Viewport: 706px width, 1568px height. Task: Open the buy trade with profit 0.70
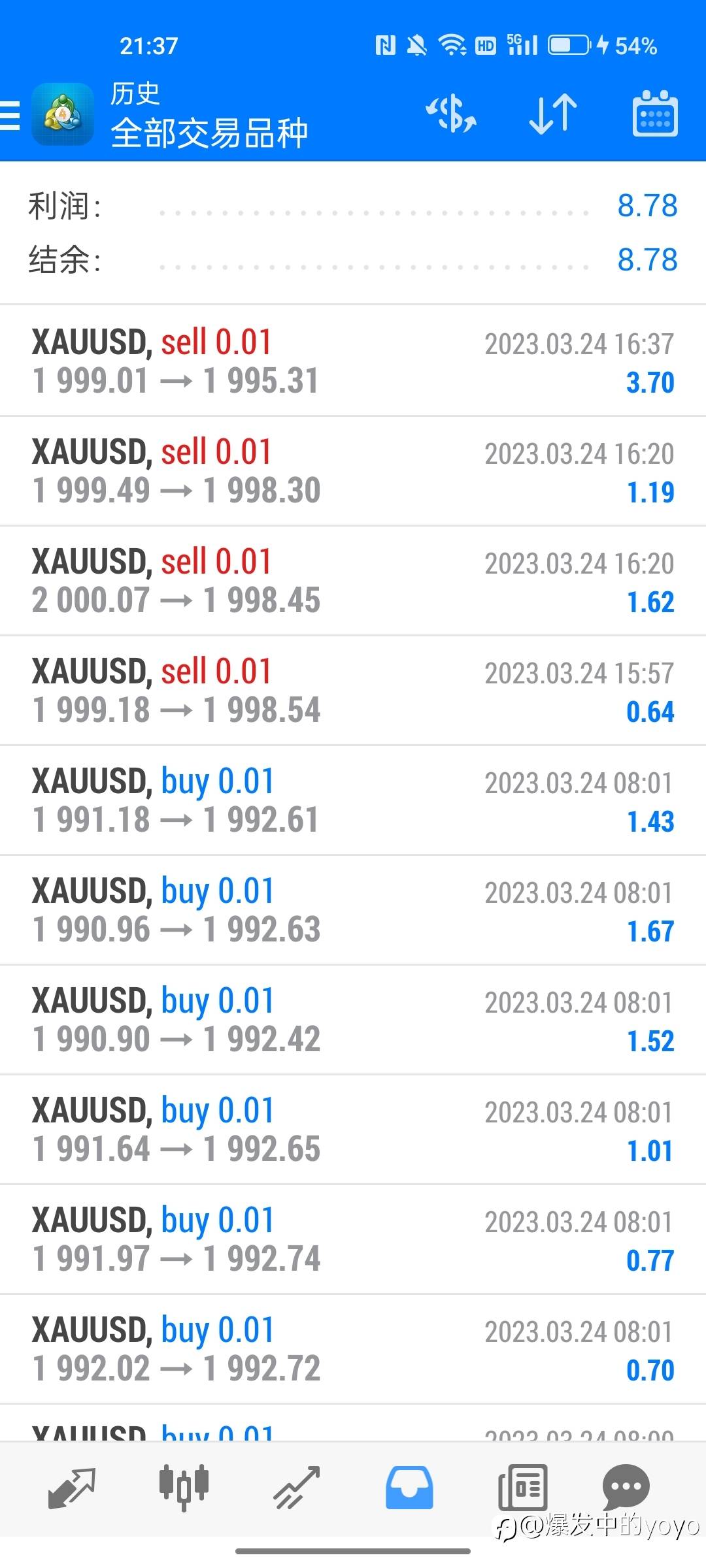click(x=353, y=1349)
